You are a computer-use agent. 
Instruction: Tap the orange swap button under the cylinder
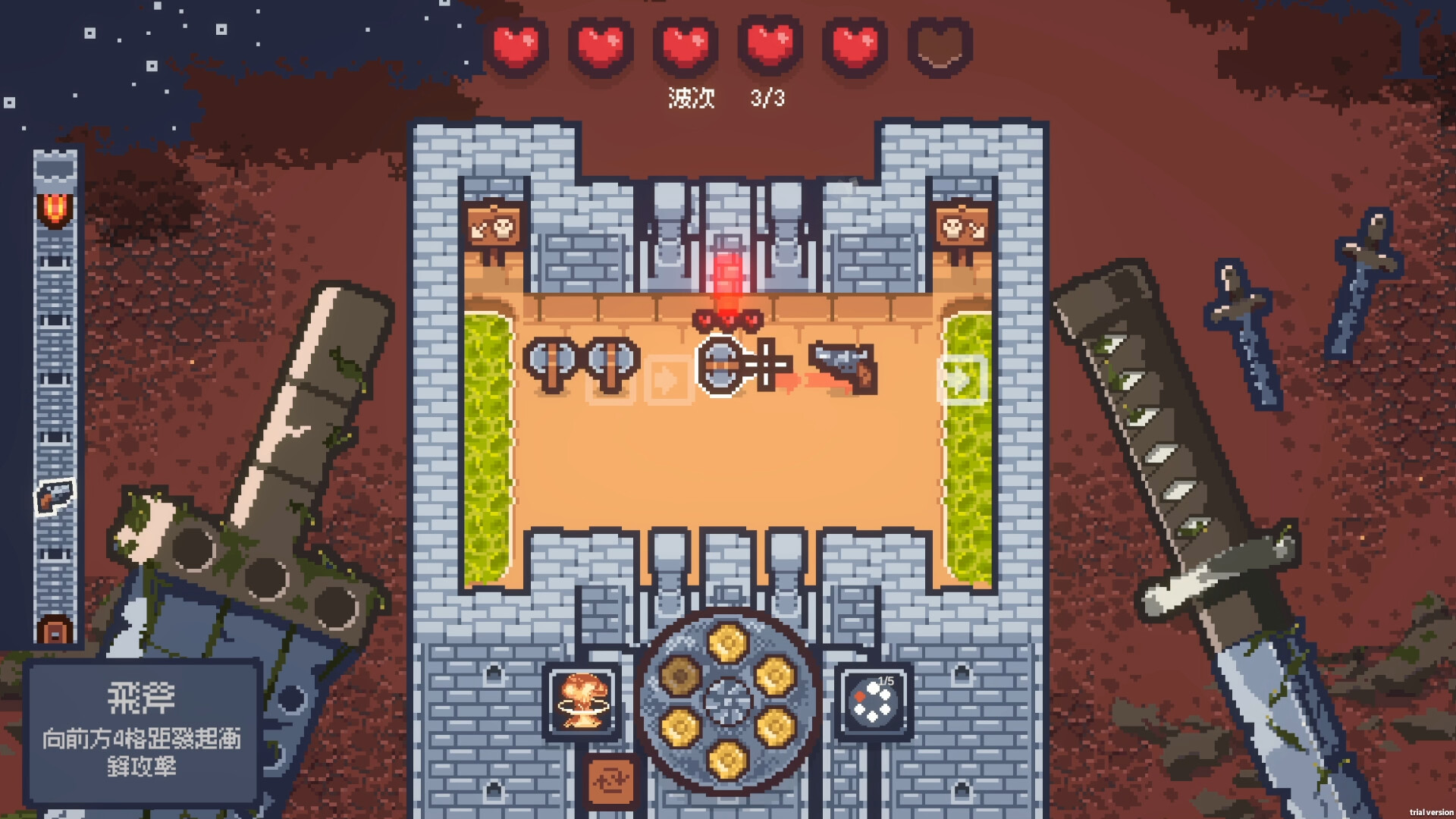point(611,782)
